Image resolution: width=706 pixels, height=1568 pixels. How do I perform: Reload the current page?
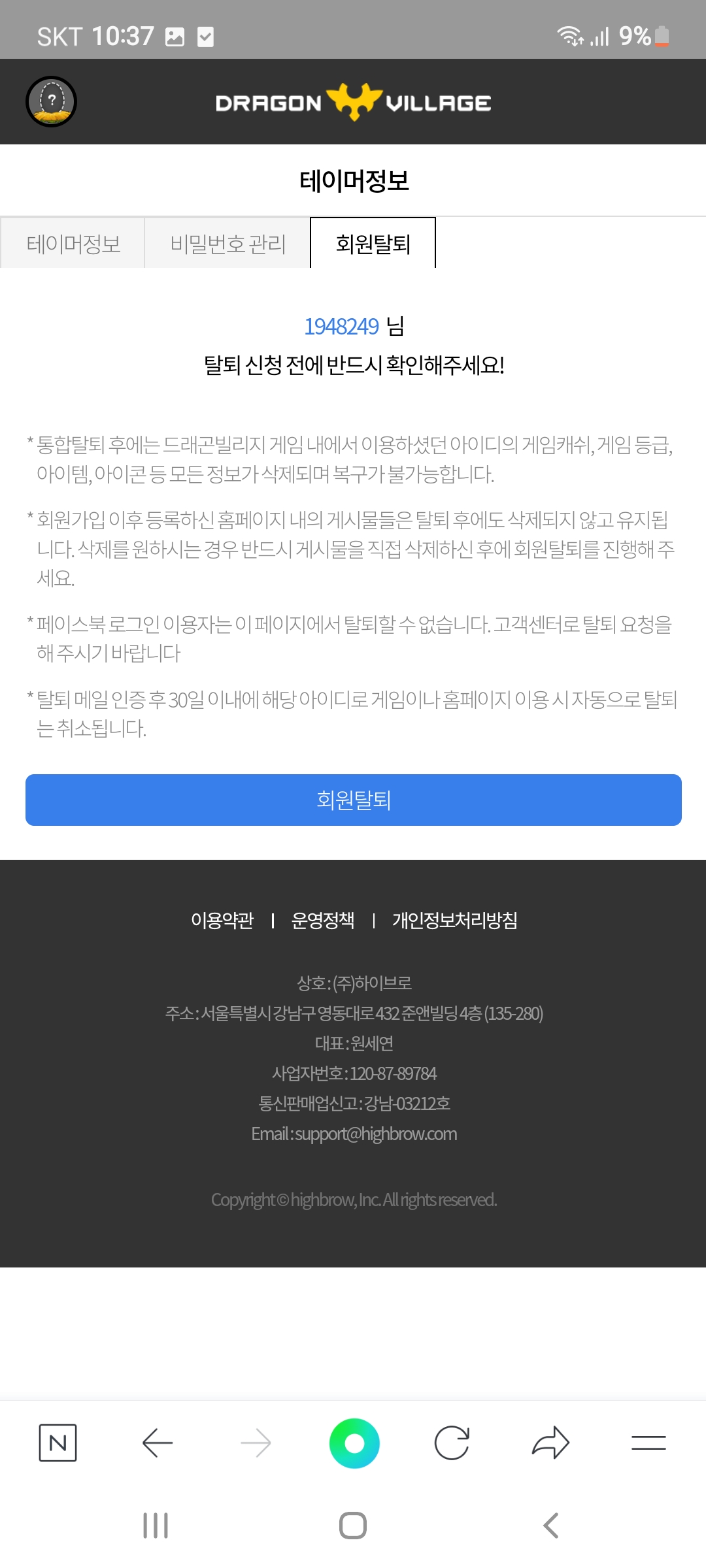click(452, 1443)
